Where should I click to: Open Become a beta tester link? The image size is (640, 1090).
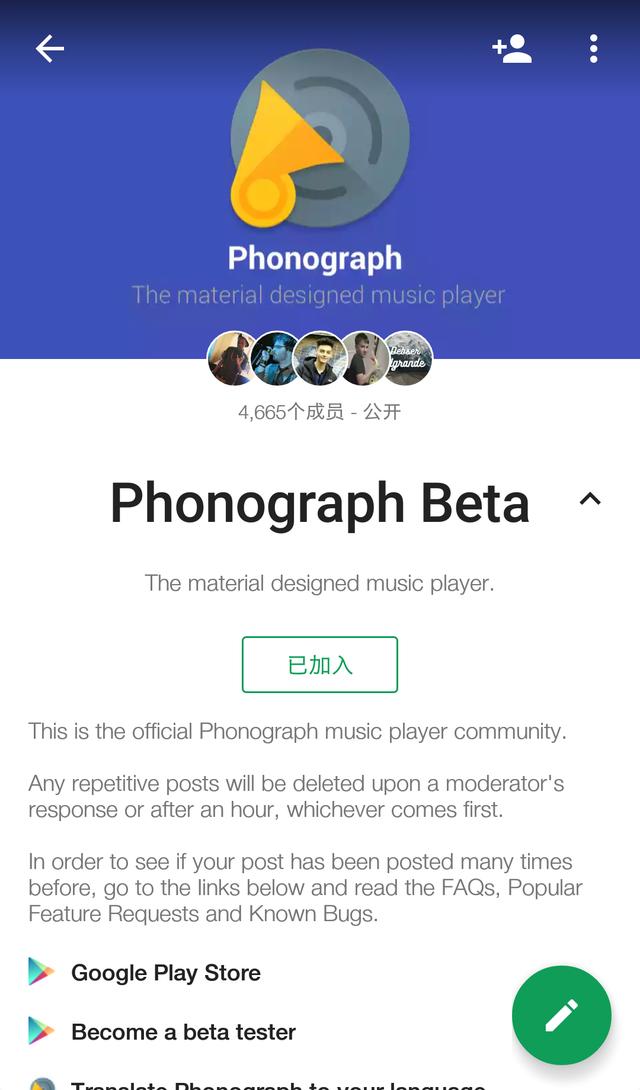click(183, 1032)
